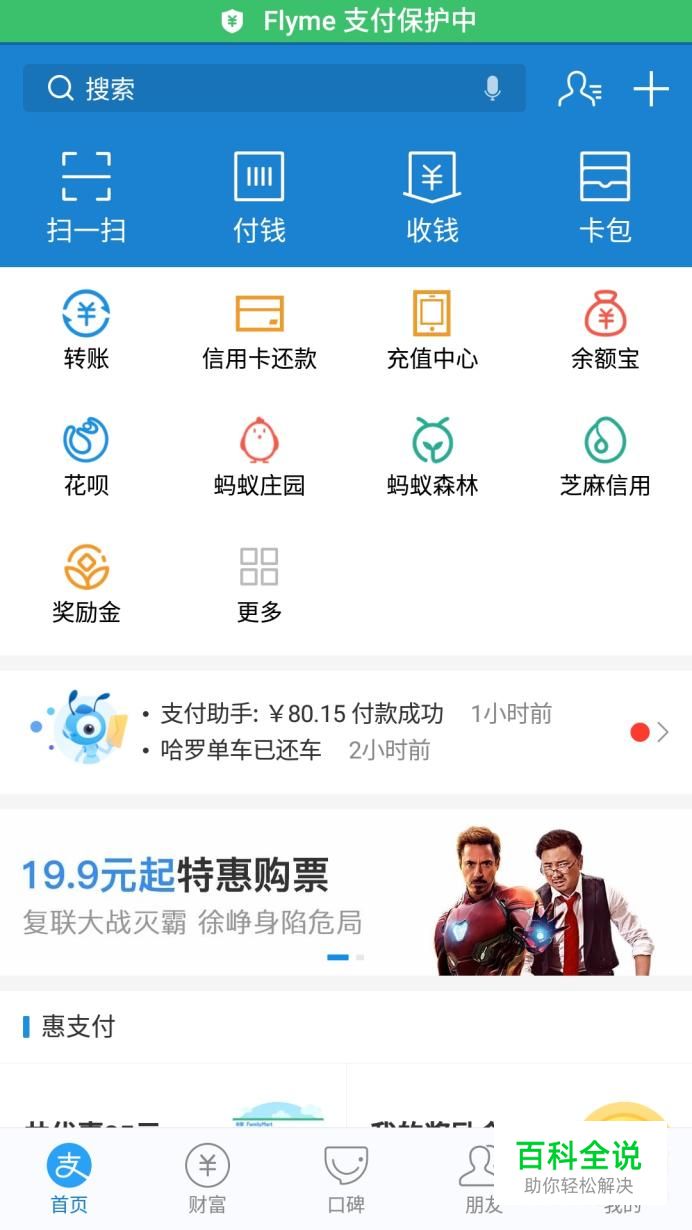This screenshot has height=1230, width=692.
Task: Enter 蚂蚁森林
Action: click(x=432, y=457)
